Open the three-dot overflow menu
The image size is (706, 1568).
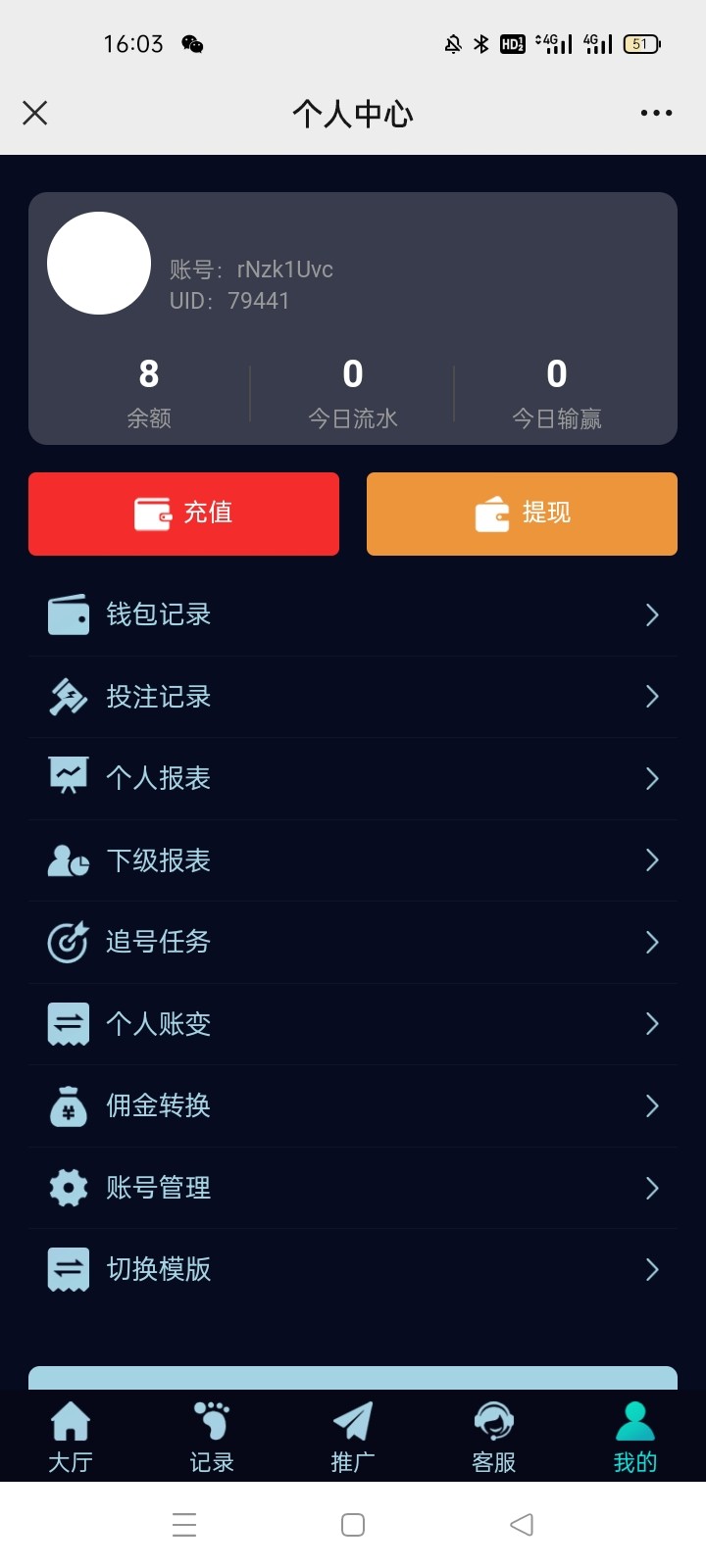tap(656, 113)
